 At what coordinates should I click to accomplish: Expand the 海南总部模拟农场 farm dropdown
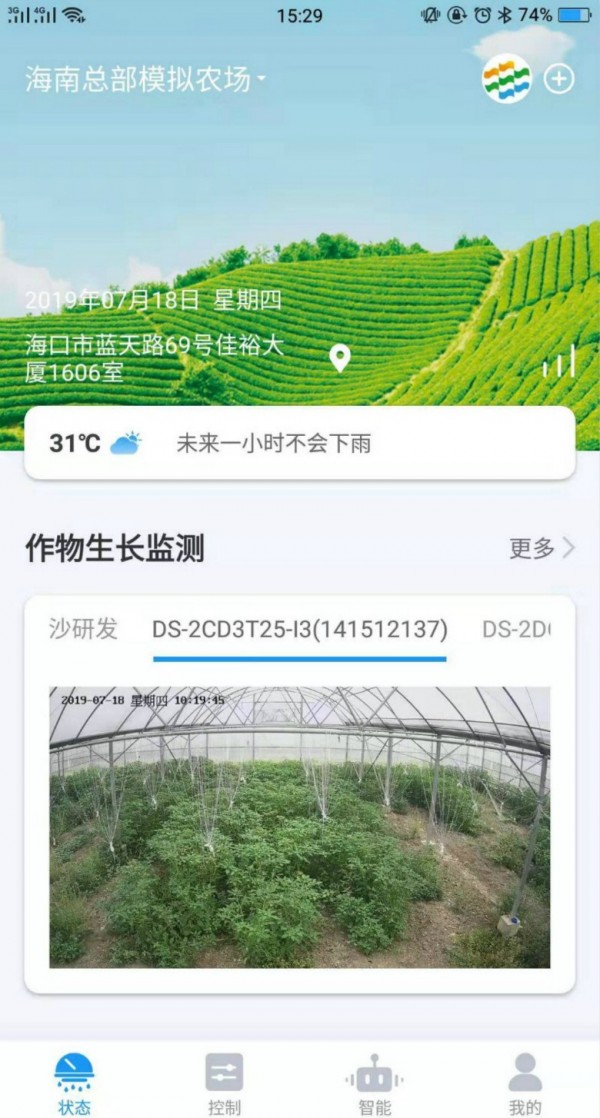click(146, 79)
